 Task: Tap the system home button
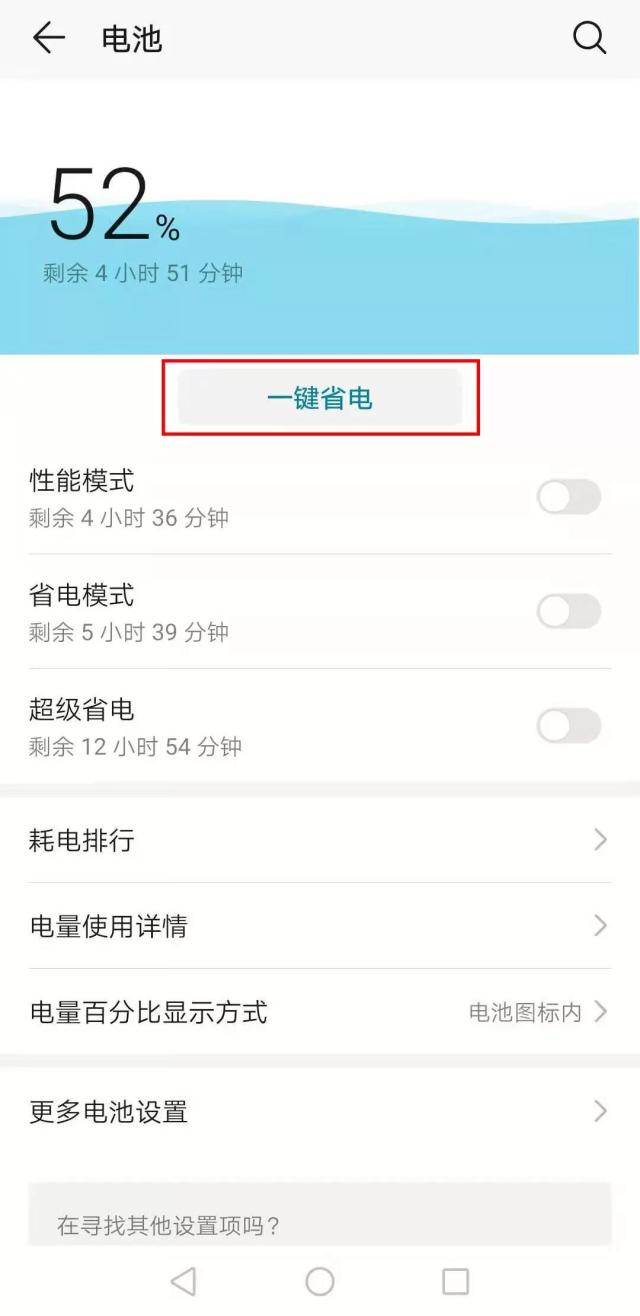pyautogui.click(x=320, y=1281)
